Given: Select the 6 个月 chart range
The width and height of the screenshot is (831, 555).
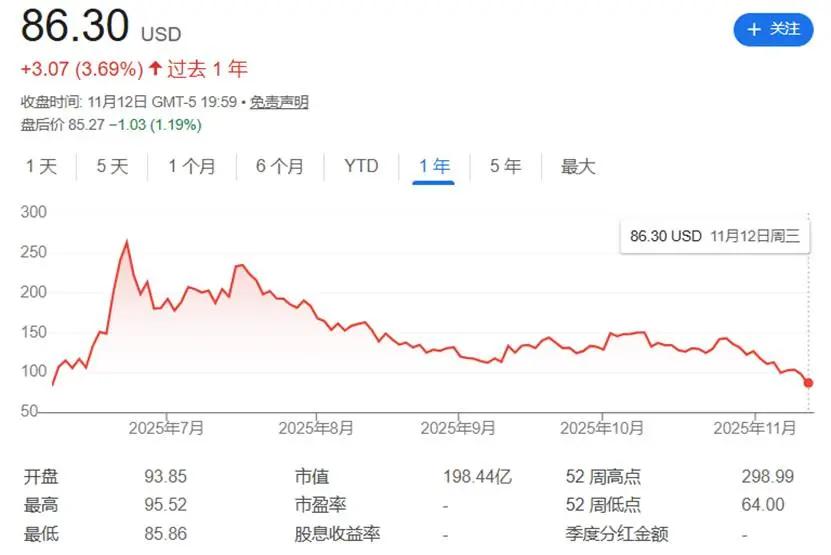Looking at the screenshot, I should [279, 166].
